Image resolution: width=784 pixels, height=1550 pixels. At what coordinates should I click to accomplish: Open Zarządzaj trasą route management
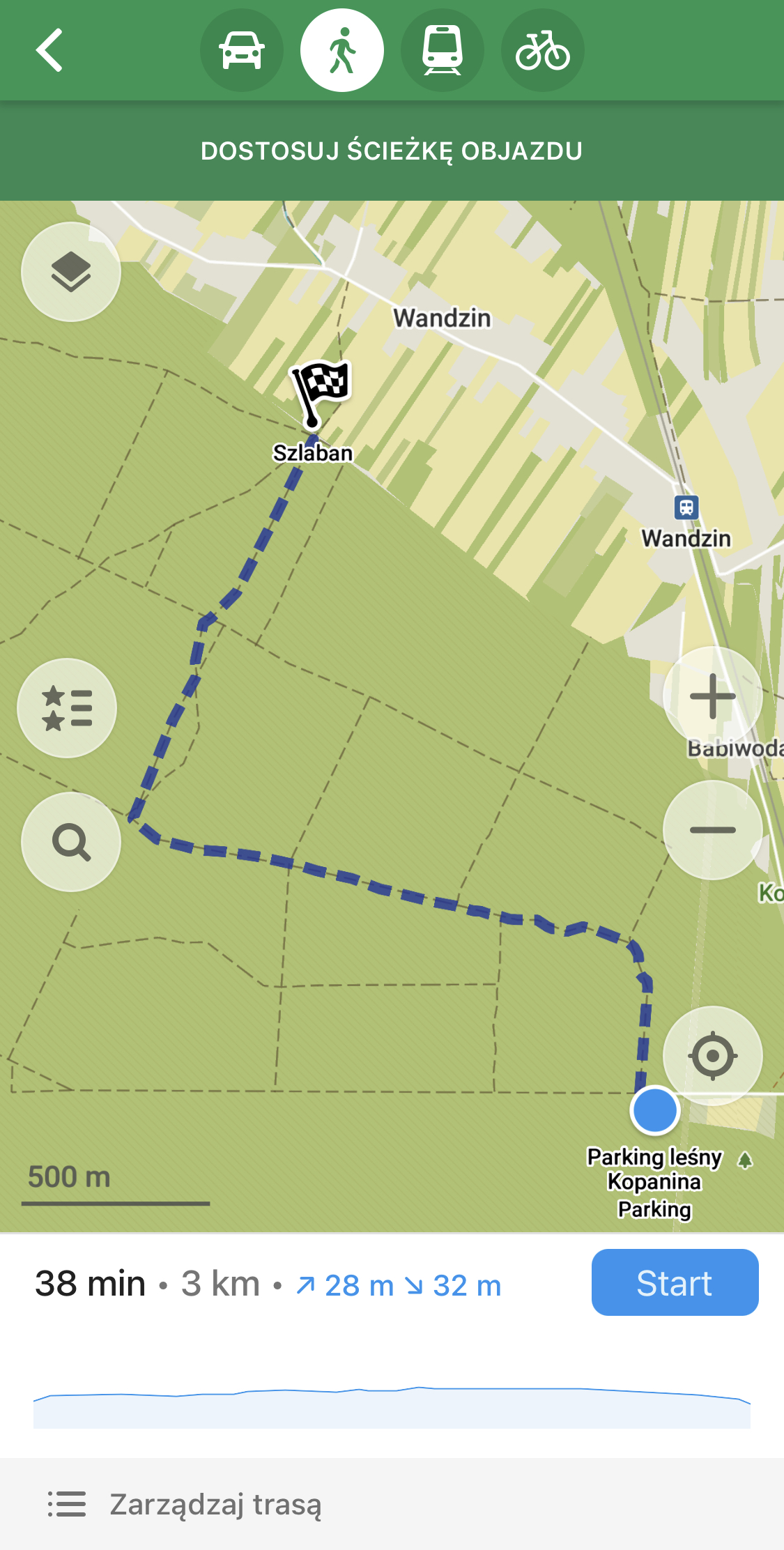pyautogui.click(x=216, y=1504)
